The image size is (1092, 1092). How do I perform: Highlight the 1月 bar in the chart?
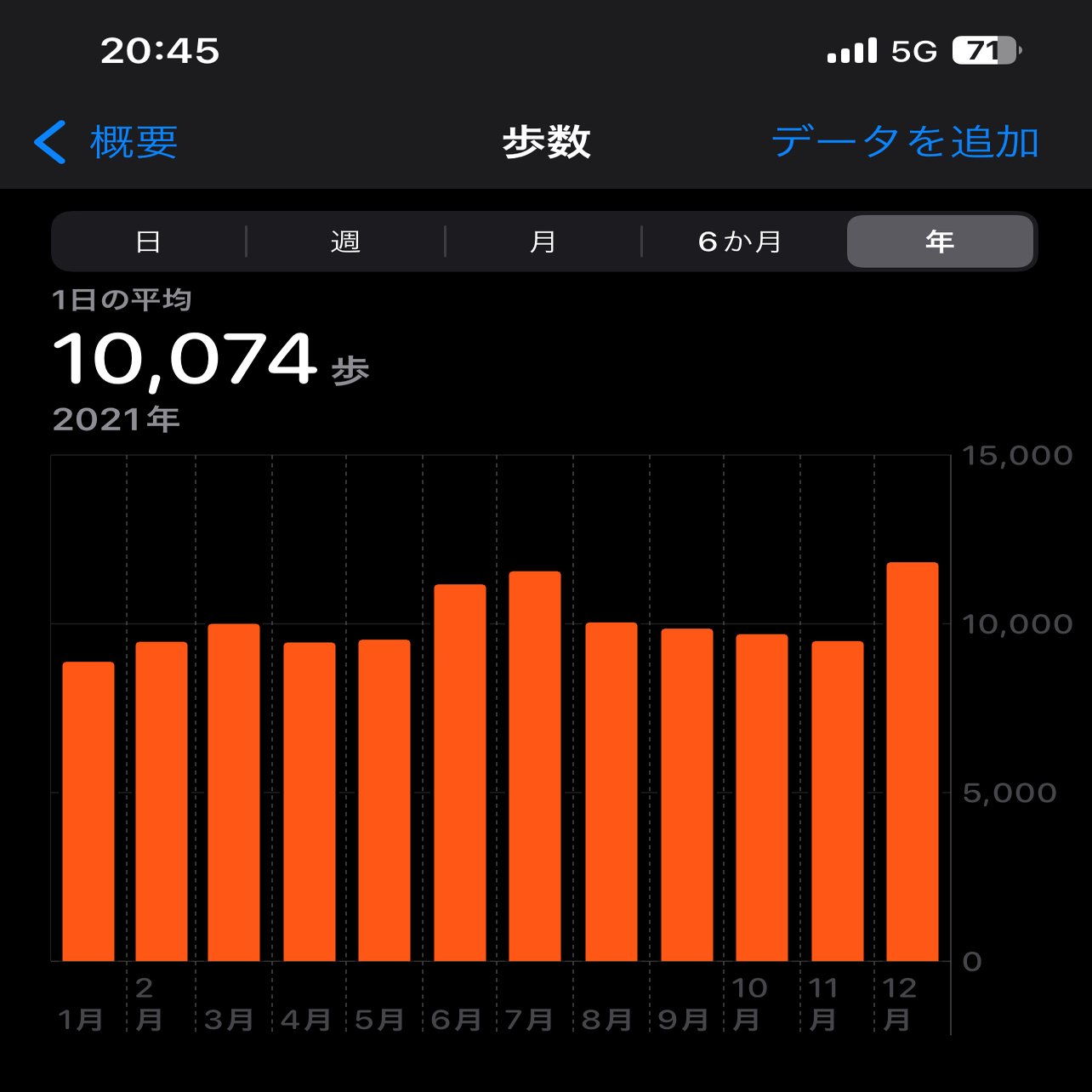tap(88, 811)
